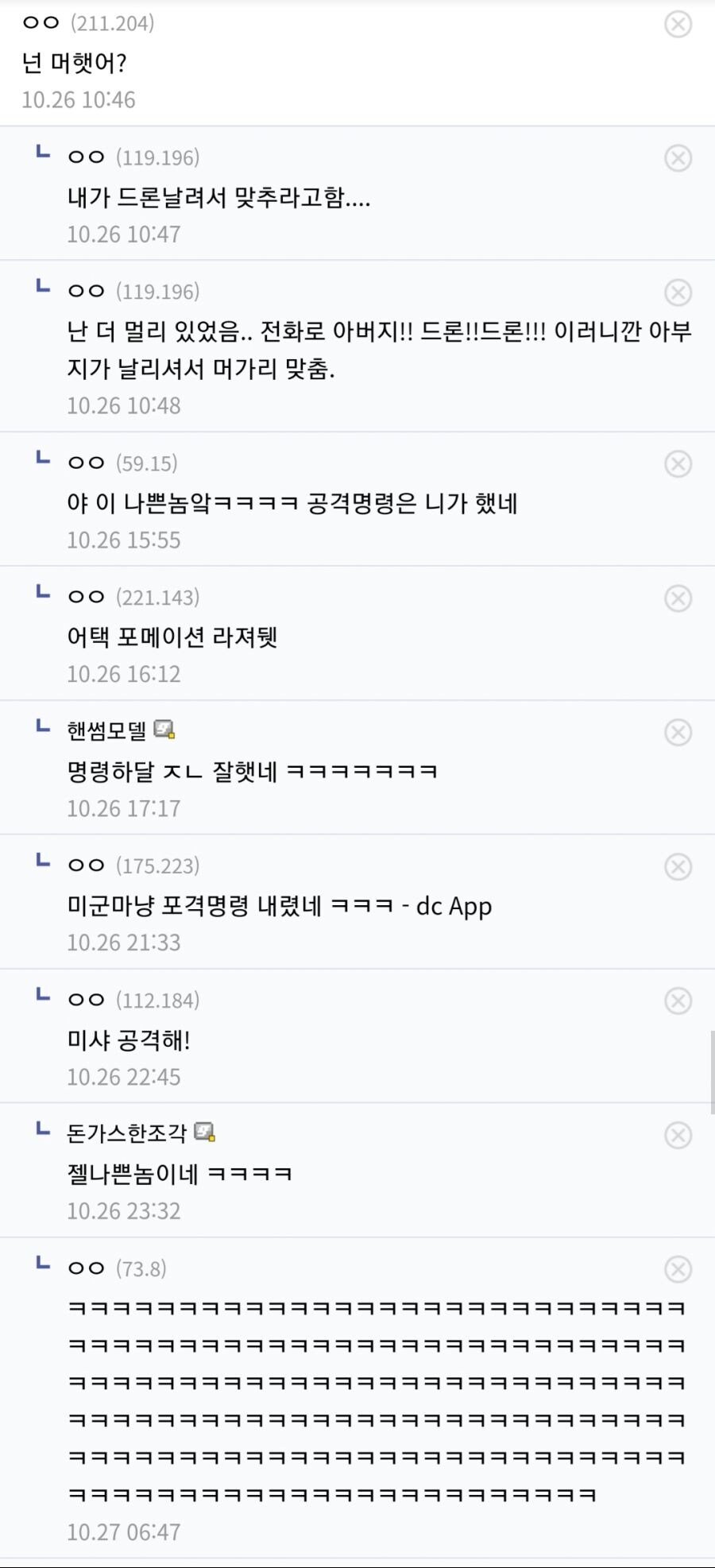715x1568 pixels.
Task: Select the timestamp 10.26 10:46 on the top comment
Action: click(77, 99)
